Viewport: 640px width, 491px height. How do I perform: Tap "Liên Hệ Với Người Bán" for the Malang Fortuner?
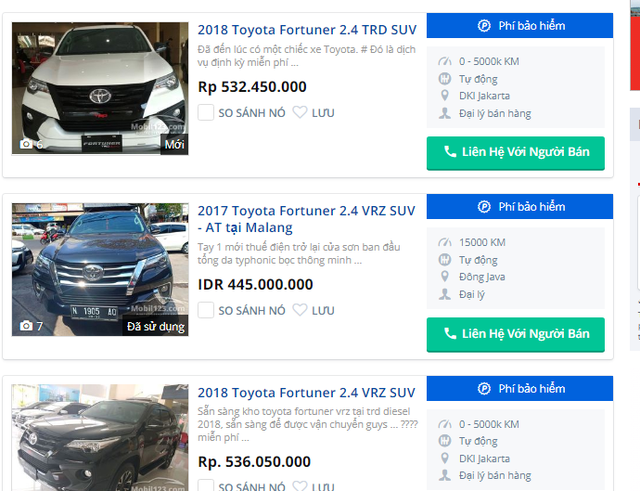pyautogui.click(x=515, y=335)
